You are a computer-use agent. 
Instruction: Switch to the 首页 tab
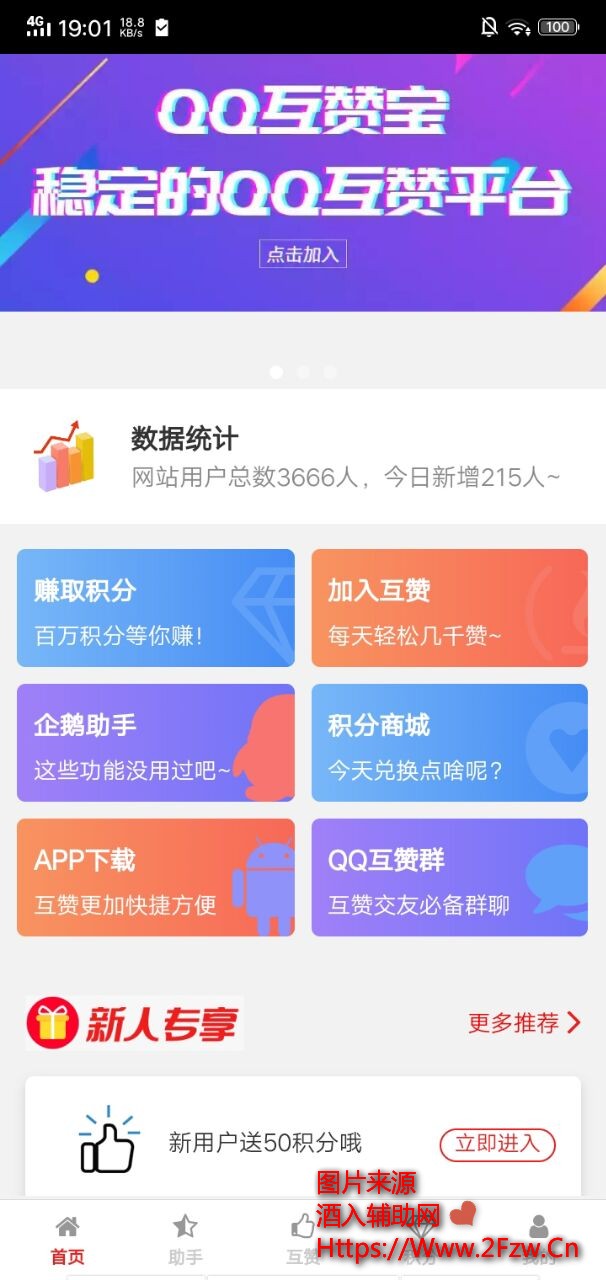click(x=67, y=1240)
